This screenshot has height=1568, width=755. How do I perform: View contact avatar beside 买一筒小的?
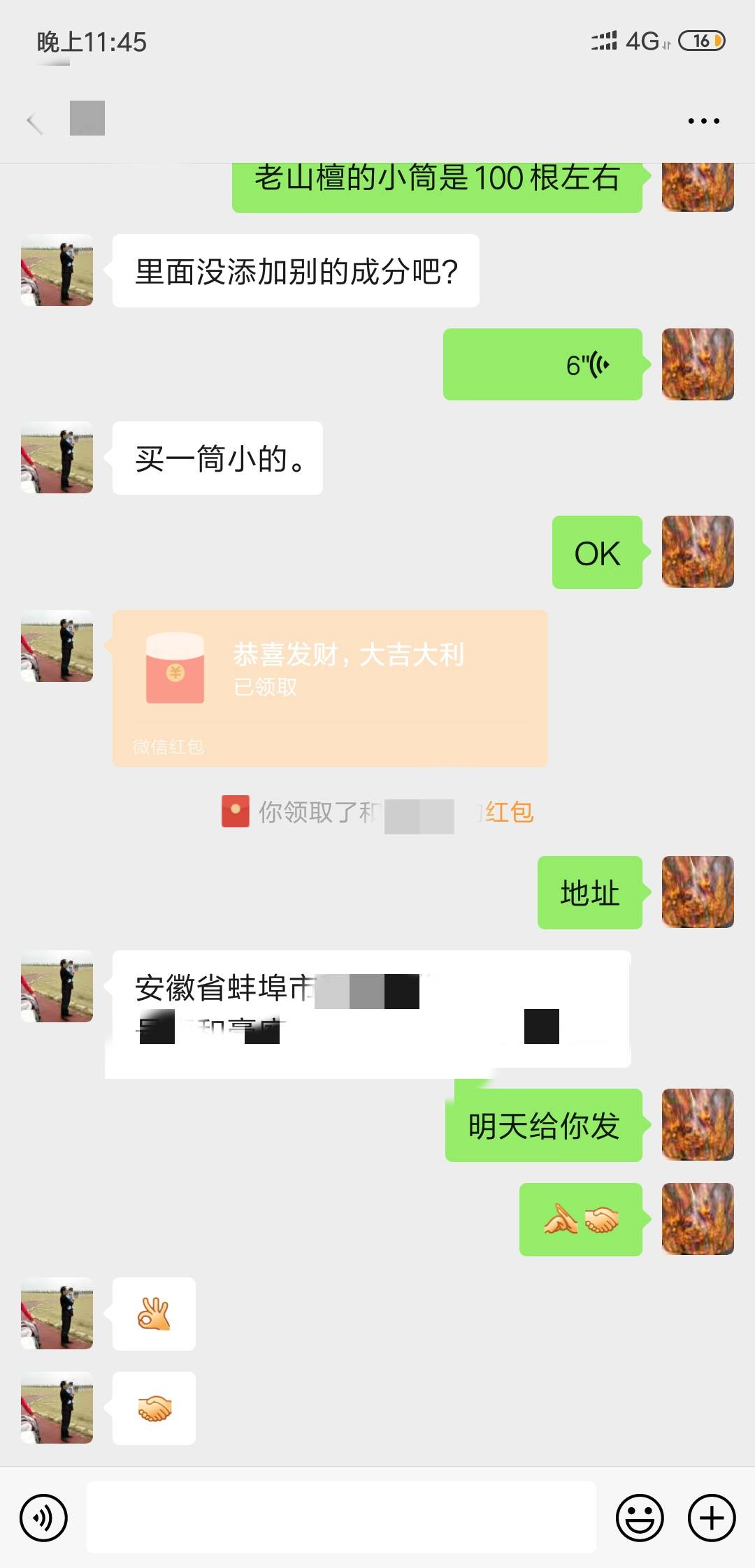coord(57,458)
